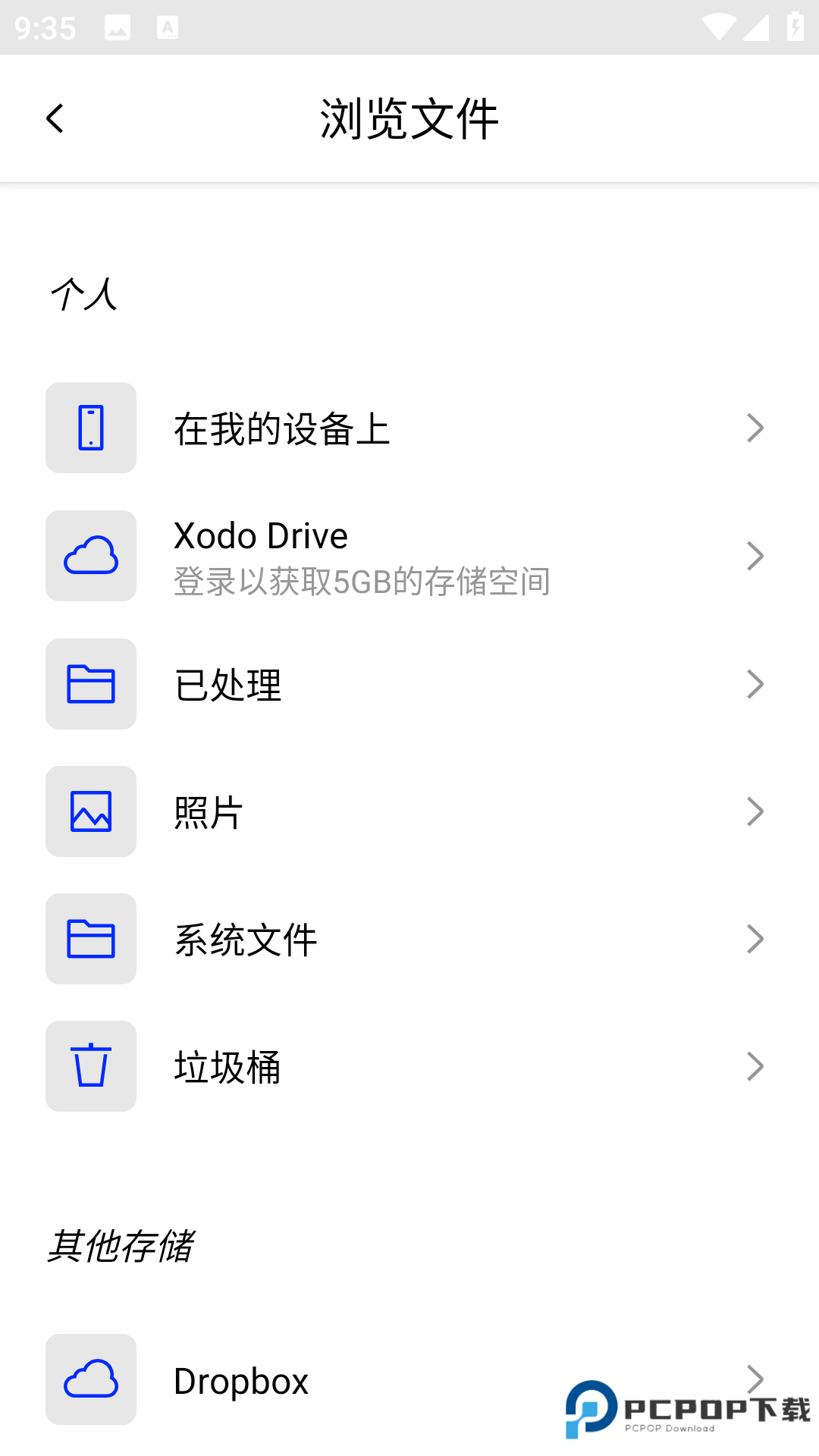
Task: Expand 在我的设备上 via its chevron
Action: (755, 427)
